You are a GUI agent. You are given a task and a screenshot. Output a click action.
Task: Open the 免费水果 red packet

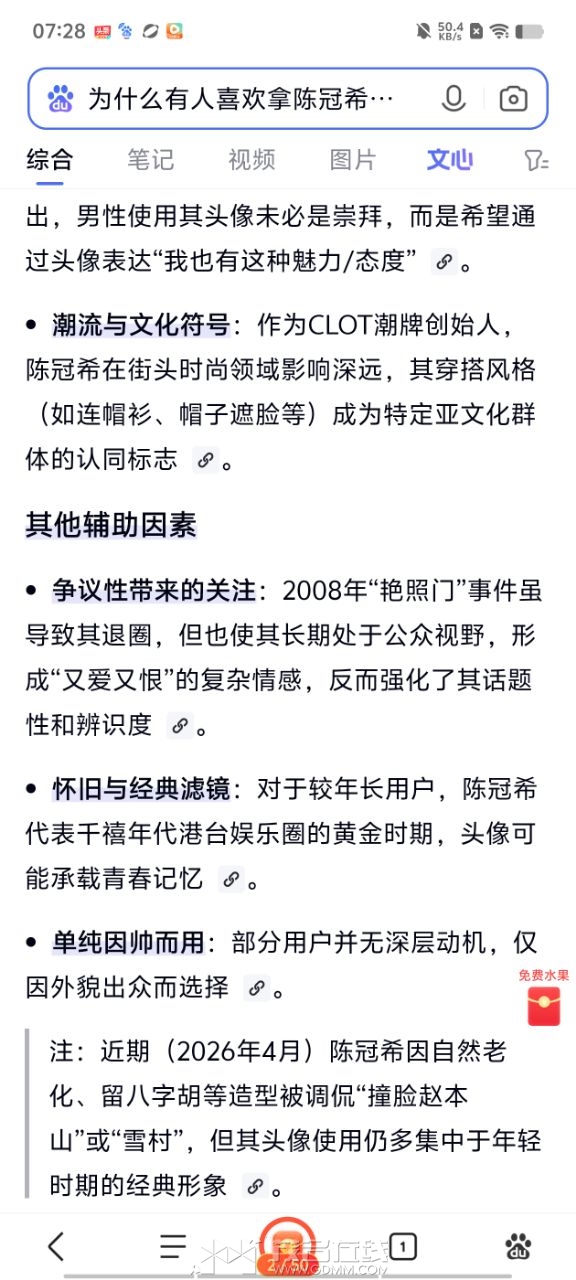pyautogui.click(x=544, y=997)
